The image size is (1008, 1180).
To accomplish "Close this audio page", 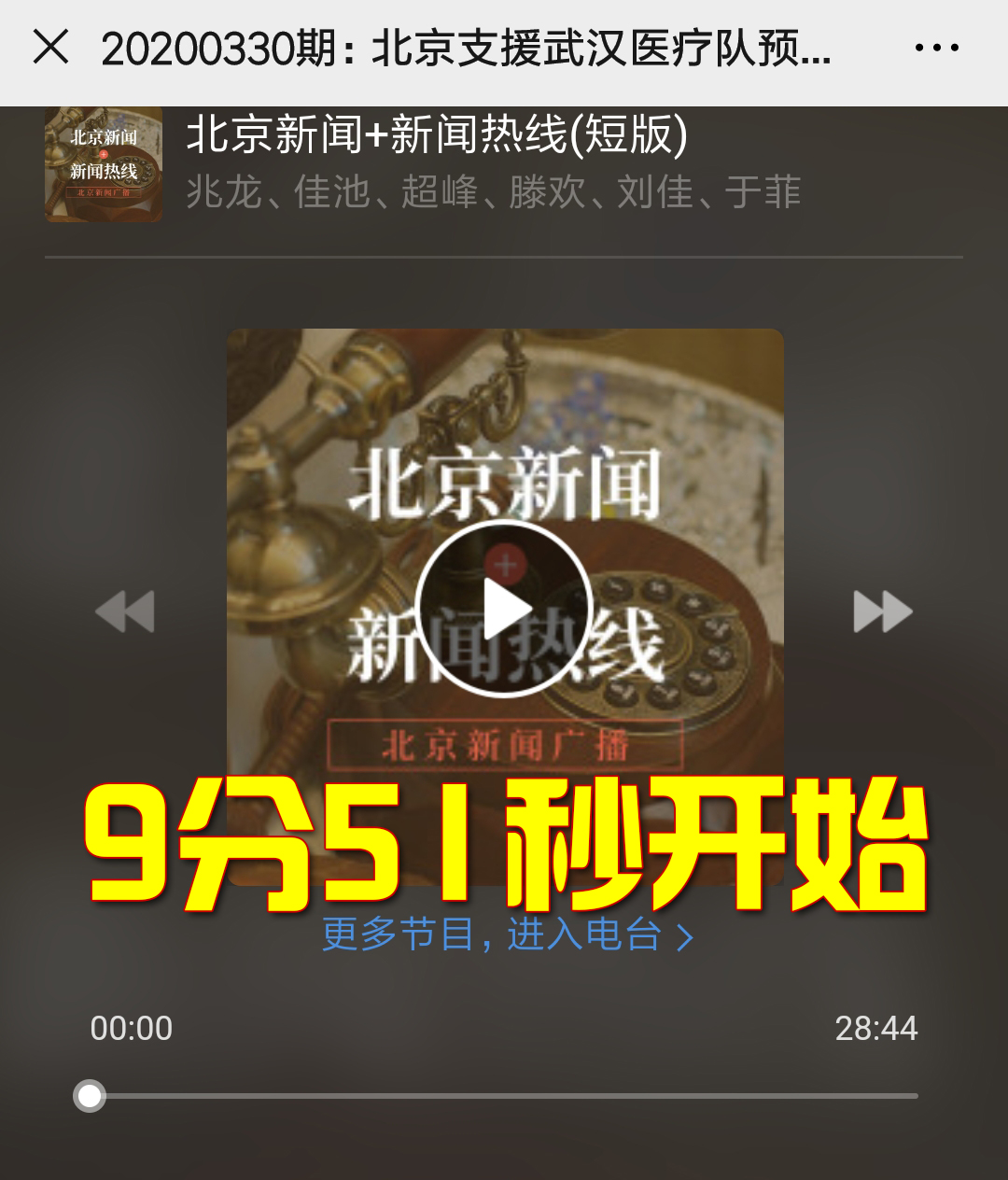I will point(51,47).
